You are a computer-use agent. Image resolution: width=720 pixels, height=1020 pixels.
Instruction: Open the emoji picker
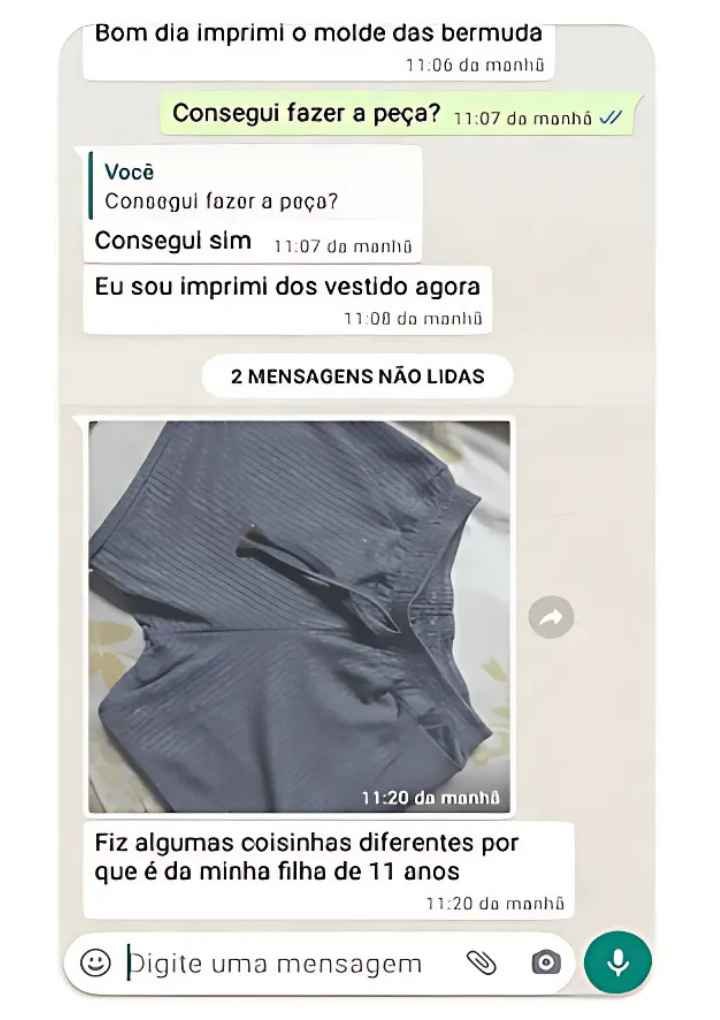[95, 963]
